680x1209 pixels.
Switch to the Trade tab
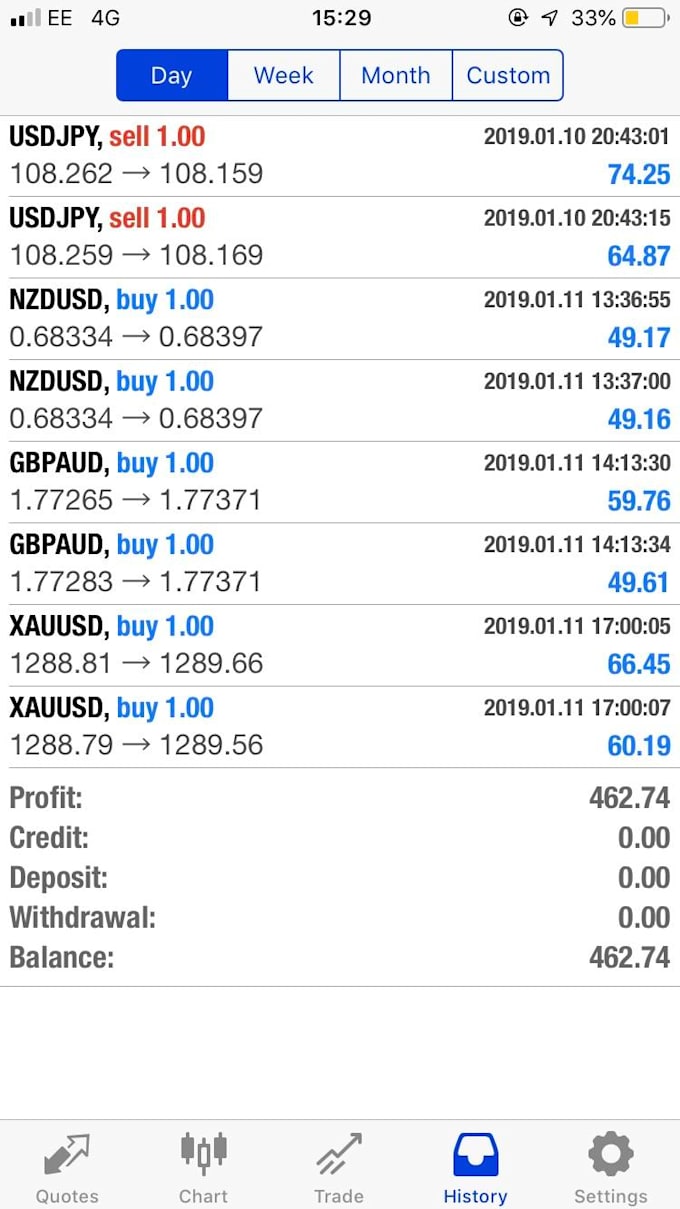[339, 1167]
